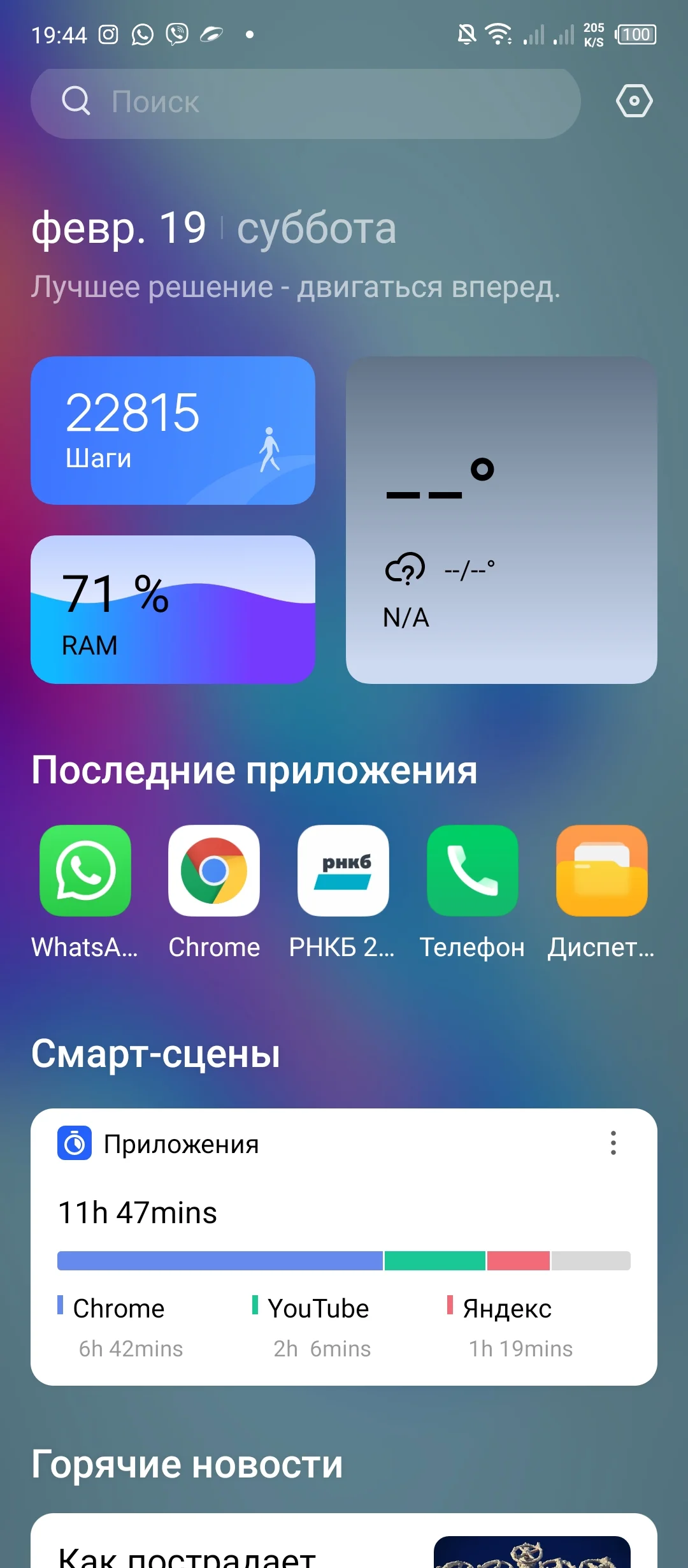Image resolution: width=688 pixels, height=1568 pixels.
Task: Open WhatsApp from recent apps
Action: [83, 870]
